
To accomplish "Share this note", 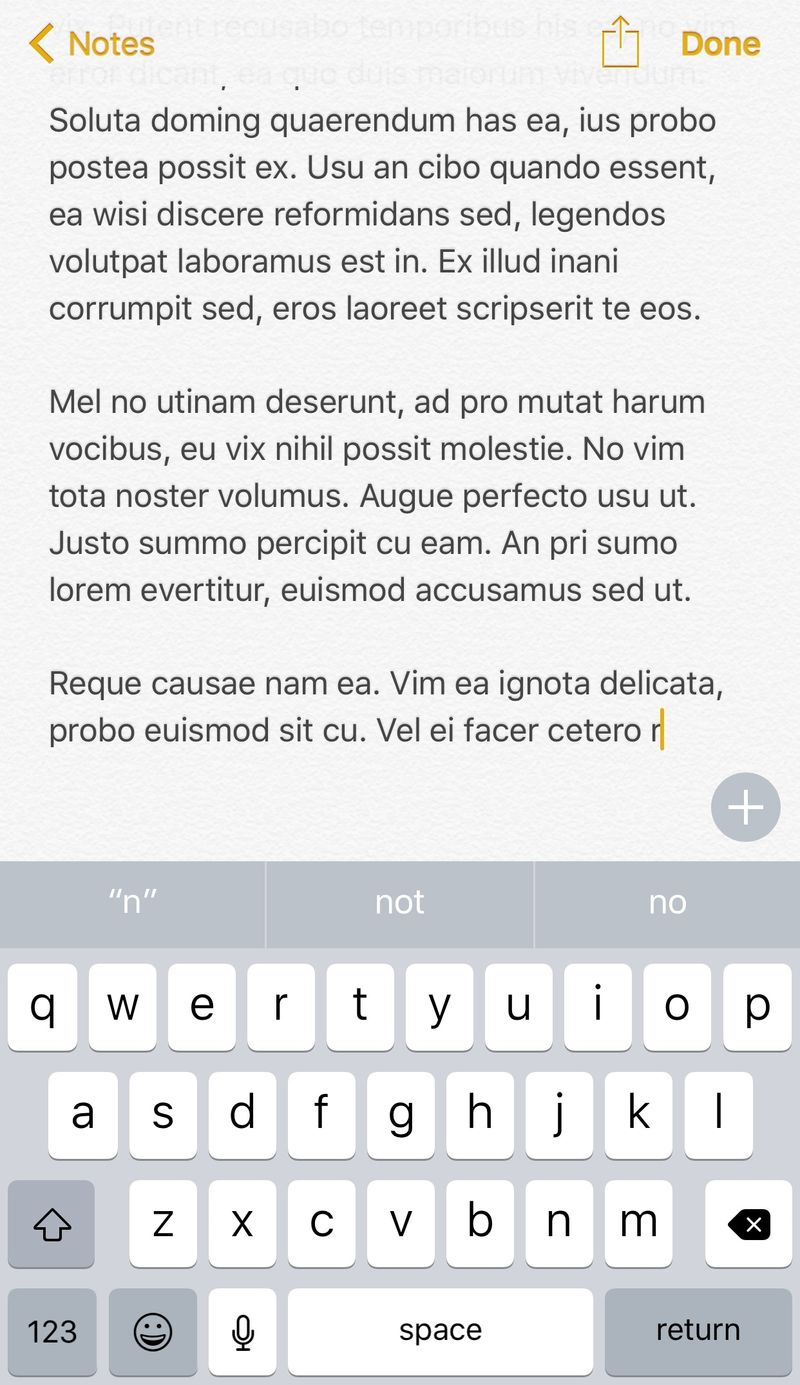I will 620,42.
